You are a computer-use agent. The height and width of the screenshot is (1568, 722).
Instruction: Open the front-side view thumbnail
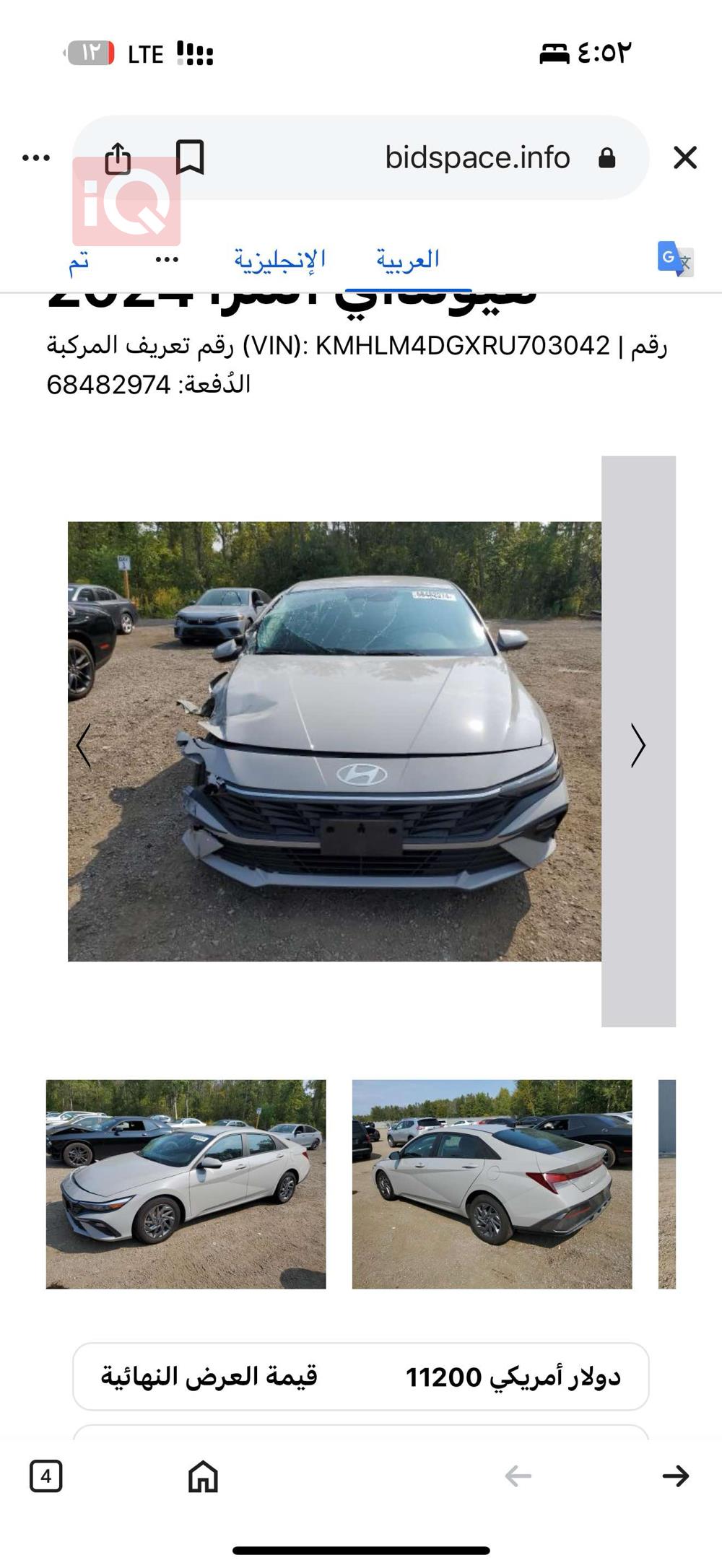186,1184
